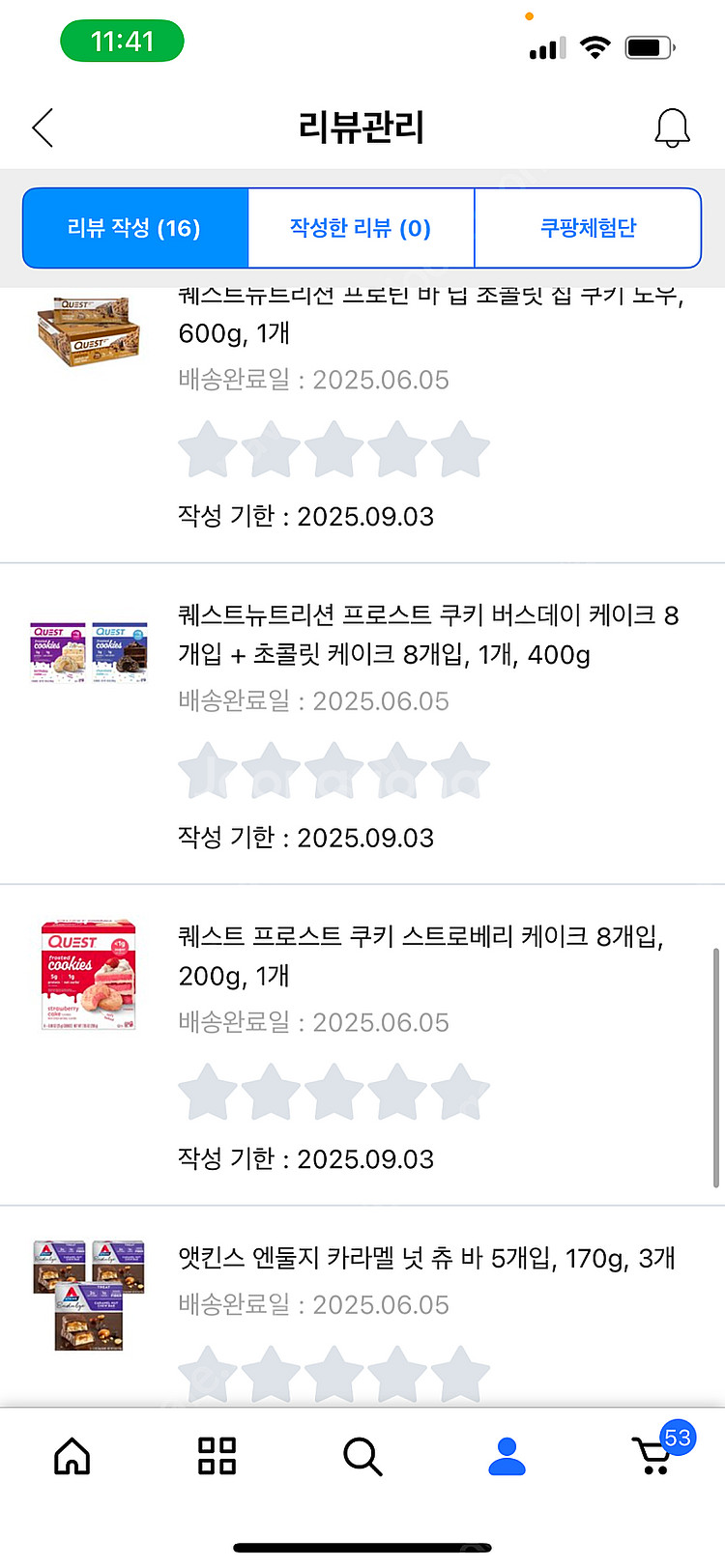Open the category menu grid icon

click(x=217, y=1458)
